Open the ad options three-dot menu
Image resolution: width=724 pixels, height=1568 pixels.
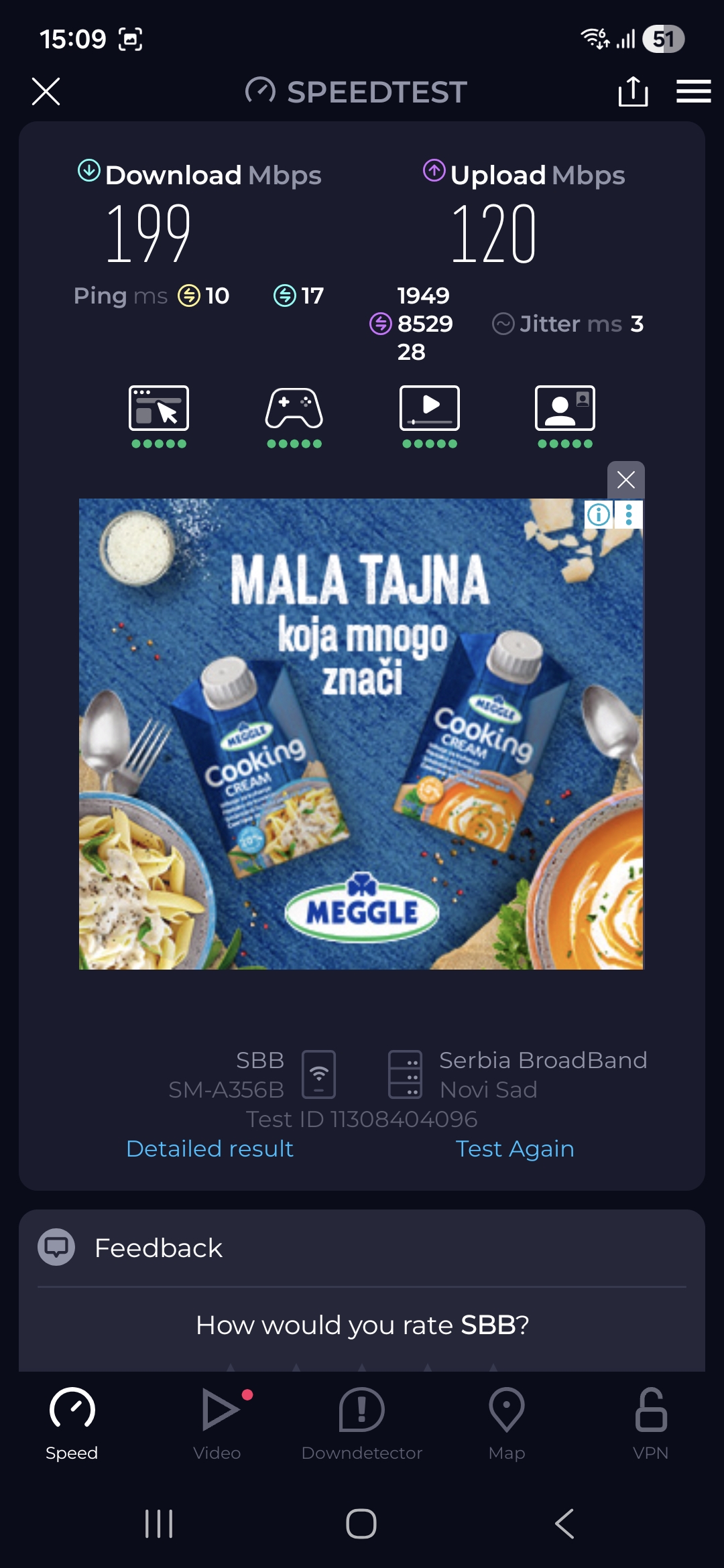click(629, 515)
